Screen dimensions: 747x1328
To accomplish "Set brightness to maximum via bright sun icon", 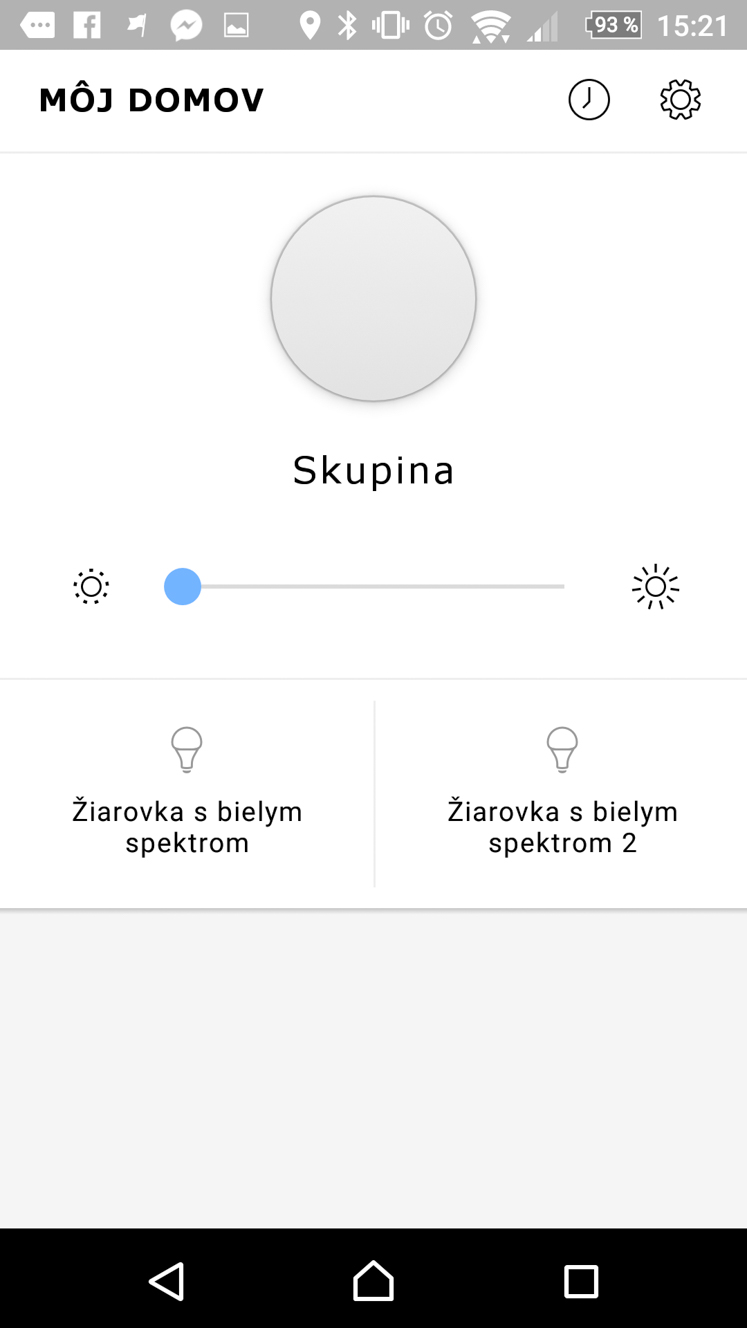I will coord(656,587).
